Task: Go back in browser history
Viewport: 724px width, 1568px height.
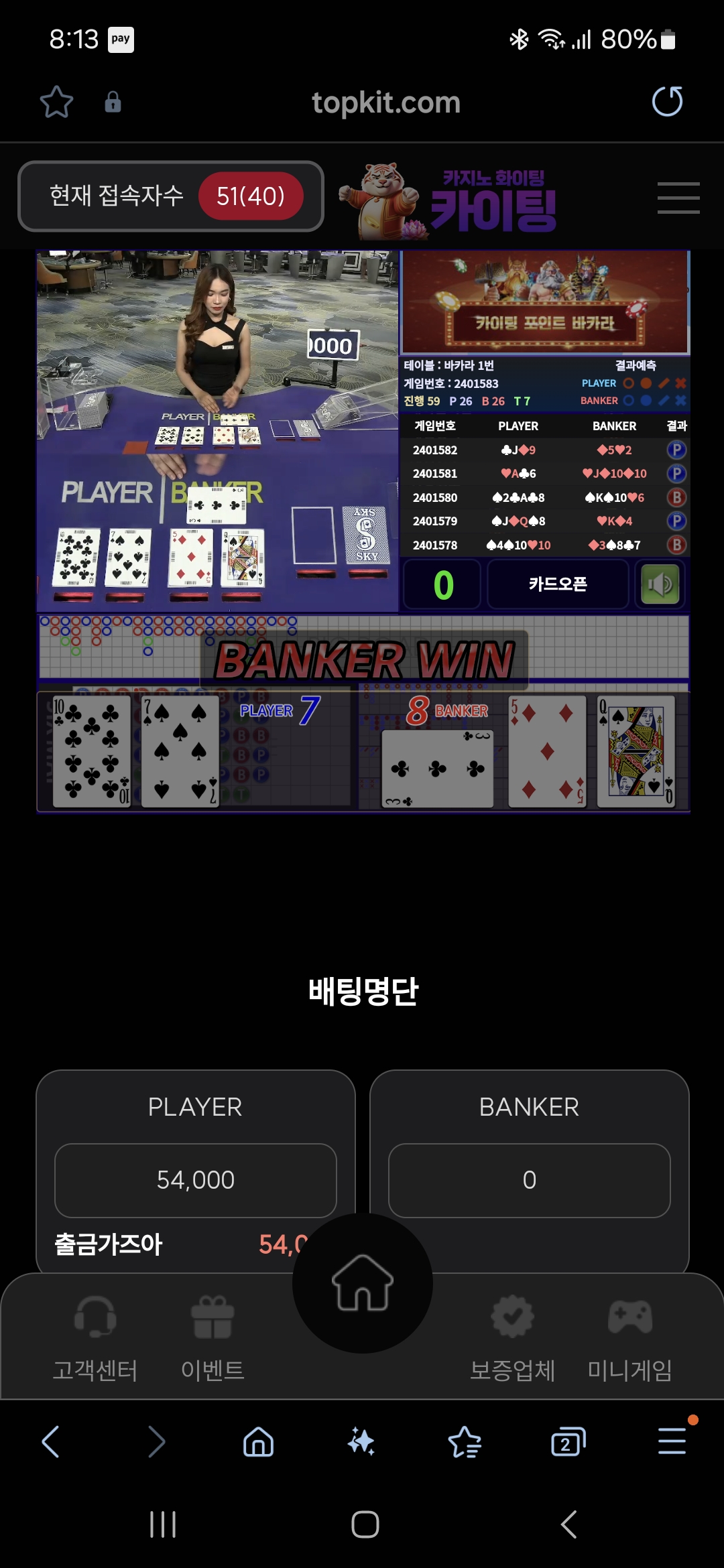Action: (x=52, y=1441)
